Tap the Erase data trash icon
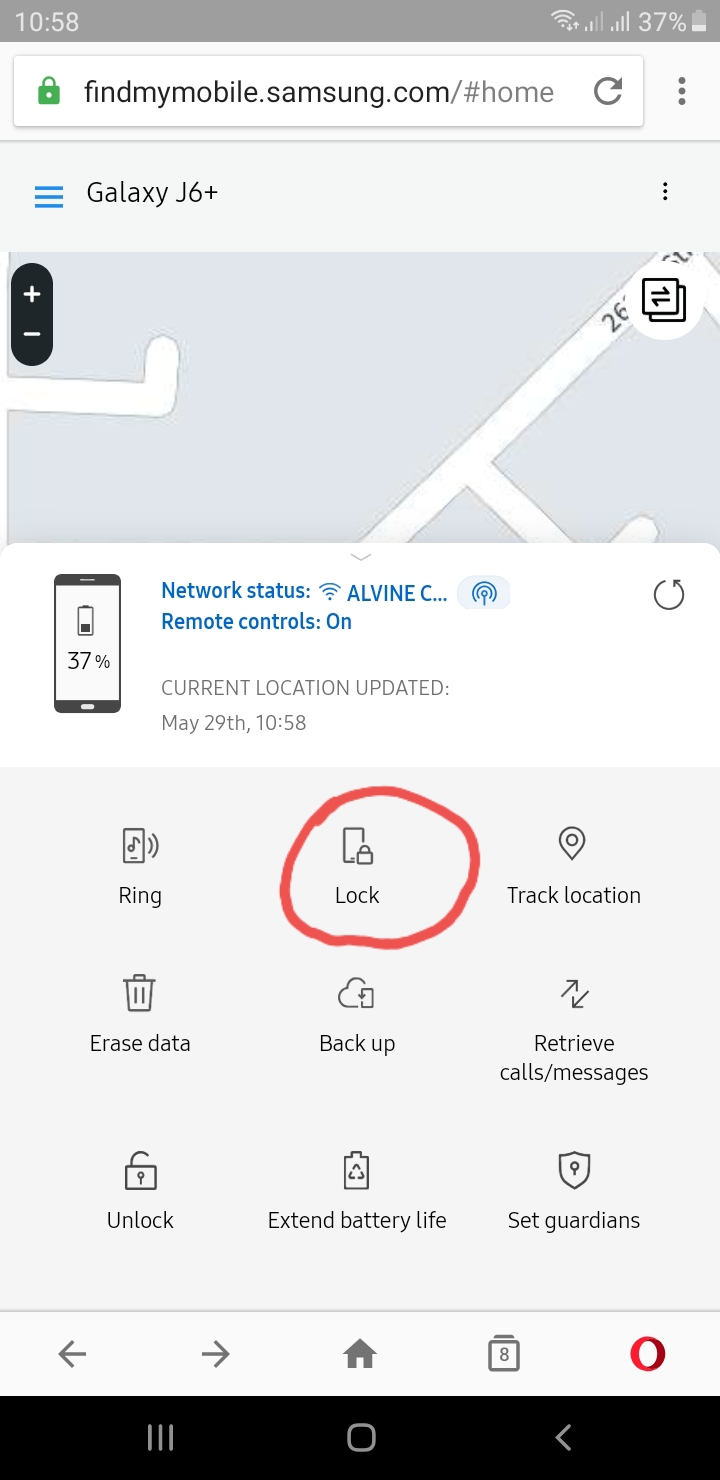This screenshot has height=1480, width=720. point(139,993)
